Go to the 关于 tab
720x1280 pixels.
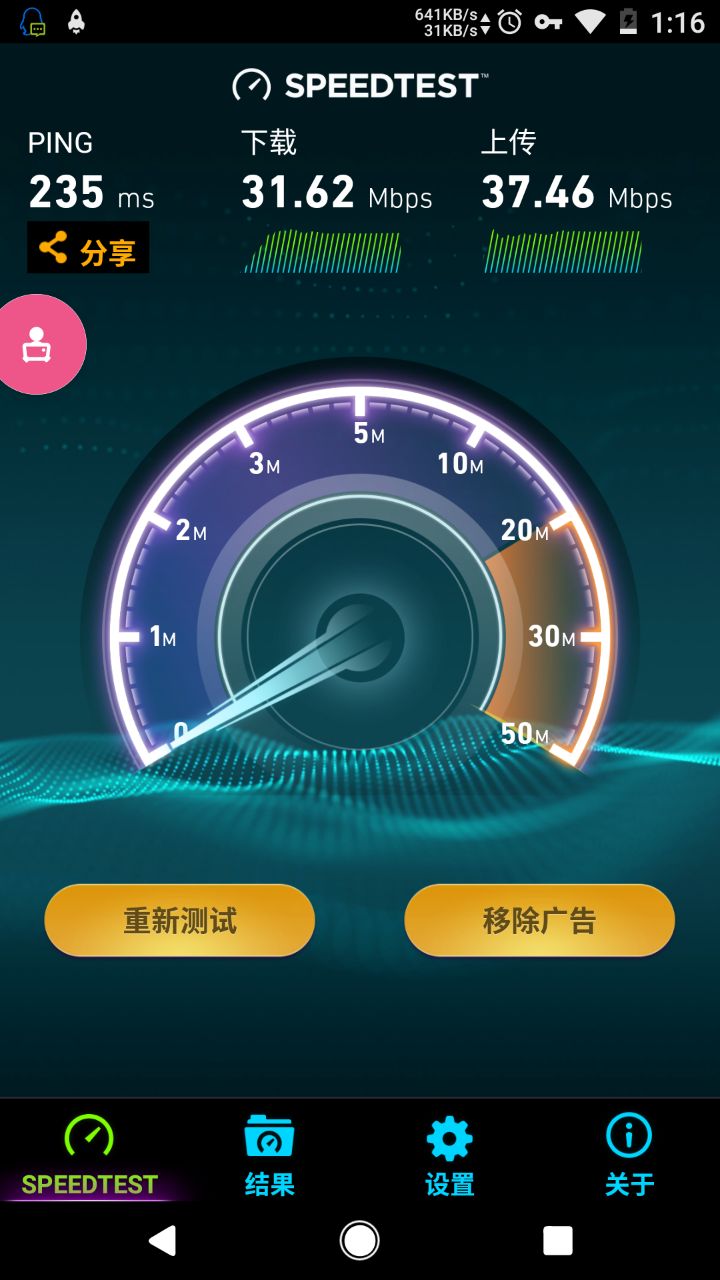pyautogui.click(x=629, y=1155)
